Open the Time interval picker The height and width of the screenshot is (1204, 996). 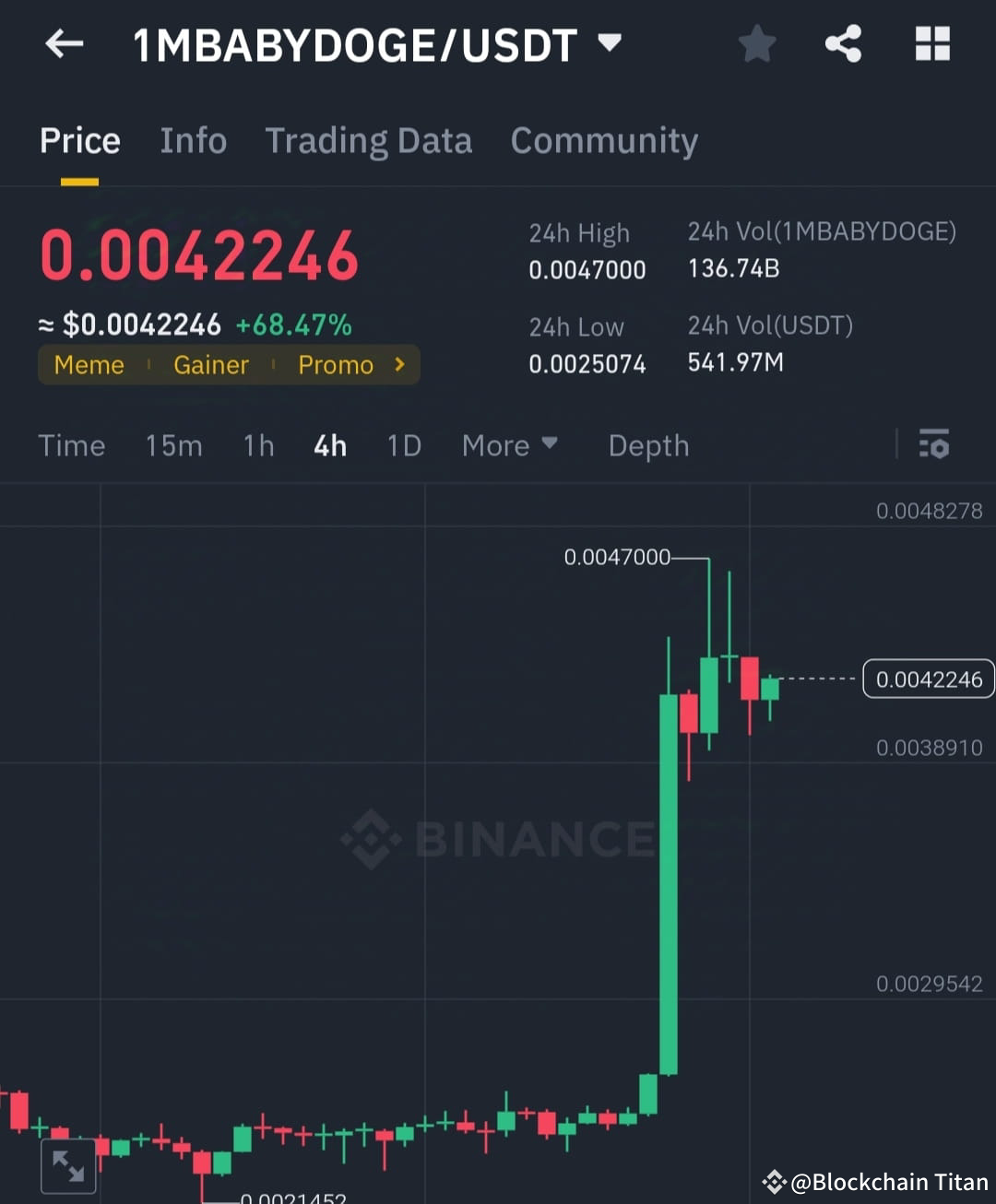[x=72, y=445]
